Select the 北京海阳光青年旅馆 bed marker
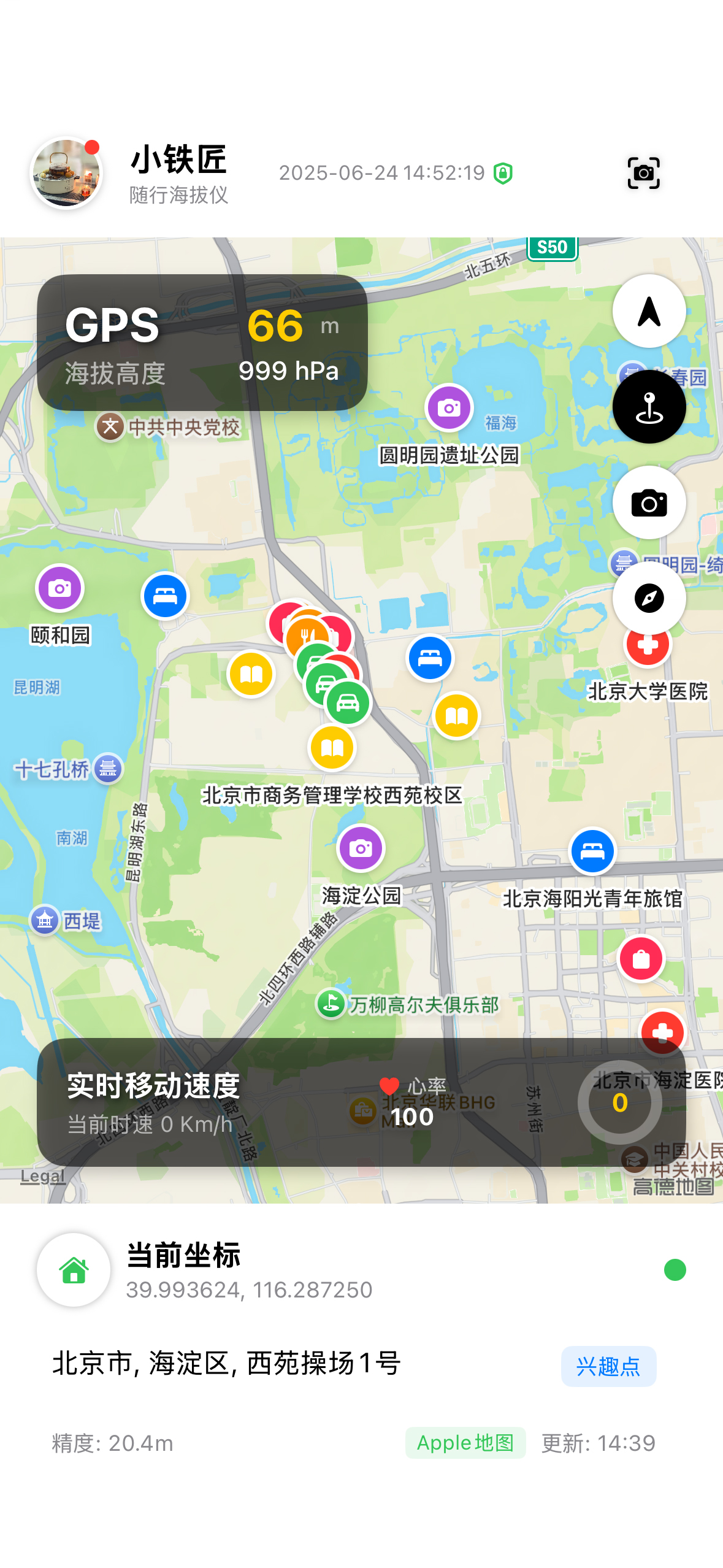 pyautogui.click(x=592, y=851)
